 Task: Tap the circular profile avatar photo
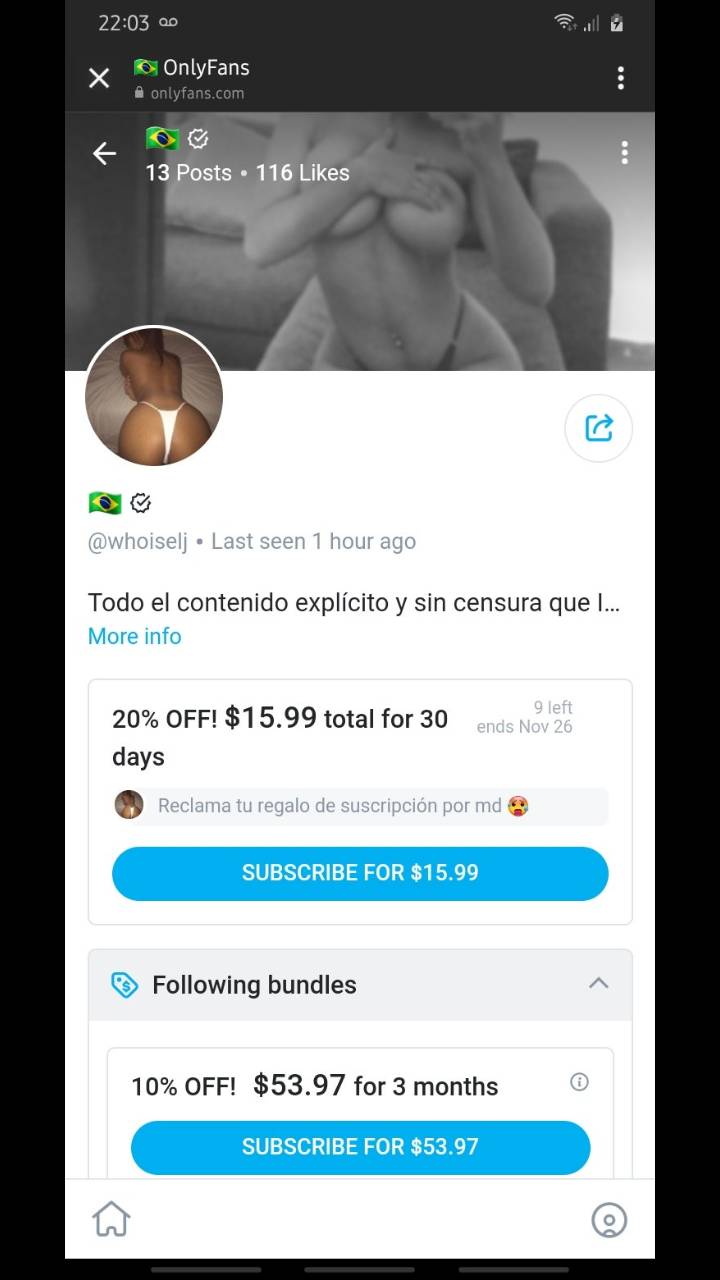(x=154, y=396)
